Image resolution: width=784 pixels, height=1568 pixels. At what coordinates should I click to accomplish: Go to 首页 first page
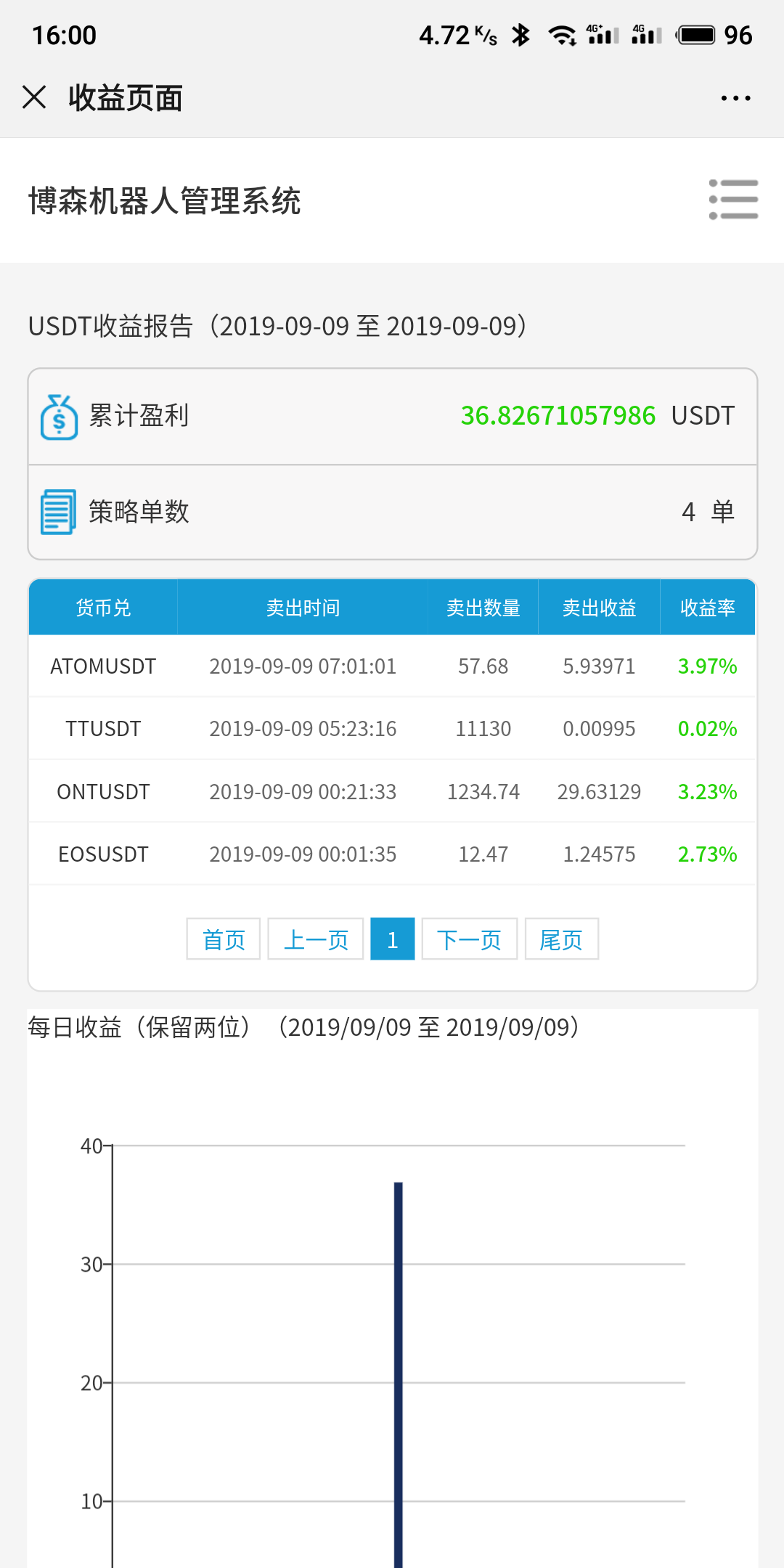tap(224, 939)
